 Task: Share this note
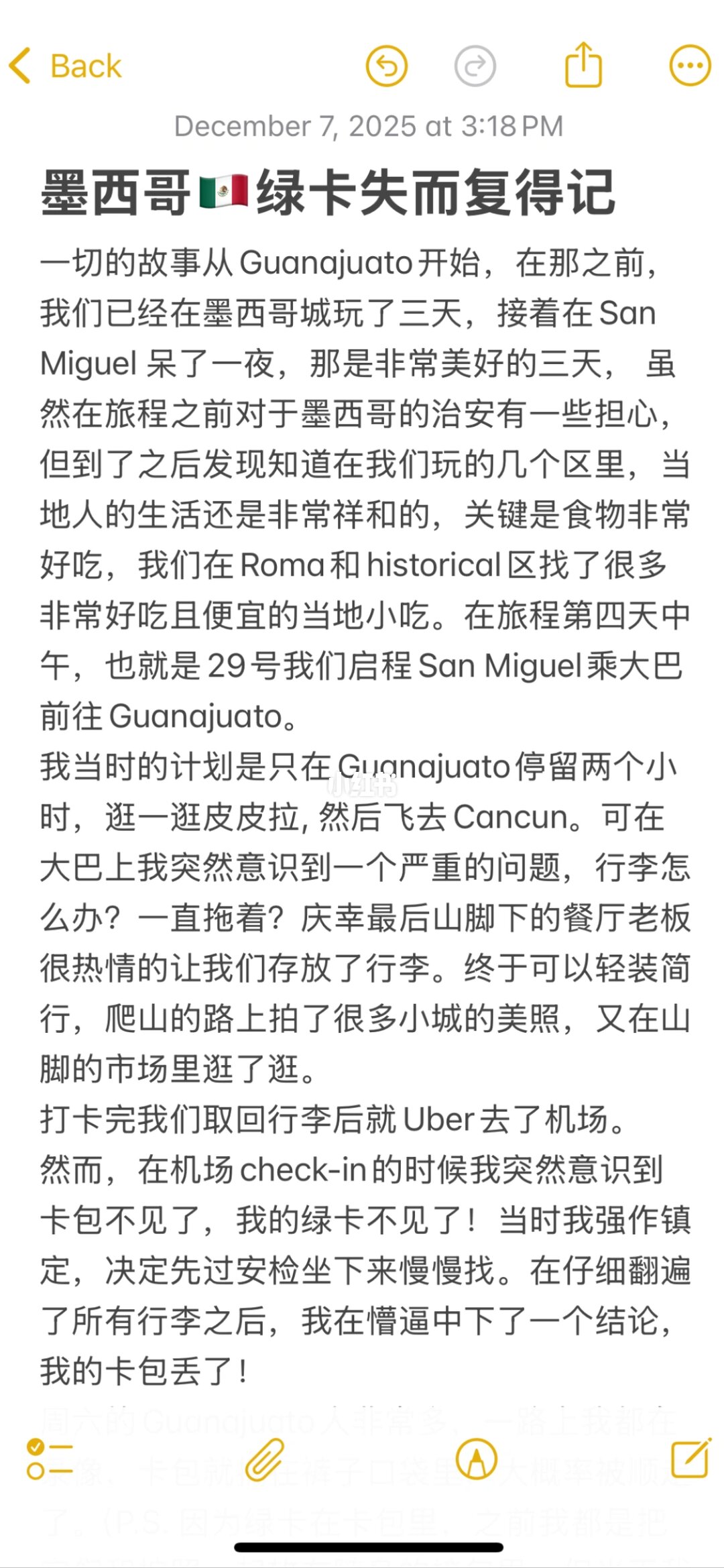point(583,65)
